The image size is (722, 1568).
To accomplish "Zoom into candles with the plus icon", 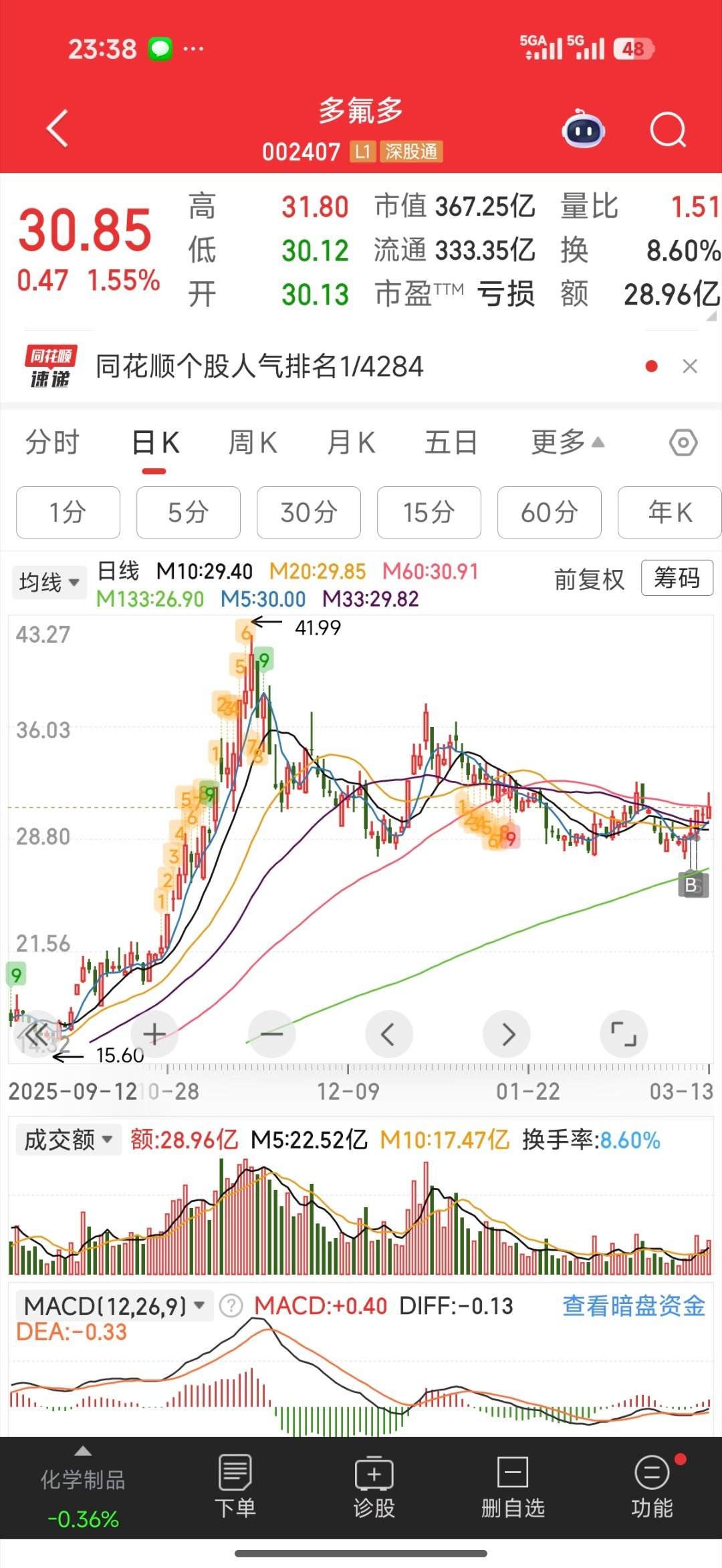I will (154, 1034).
